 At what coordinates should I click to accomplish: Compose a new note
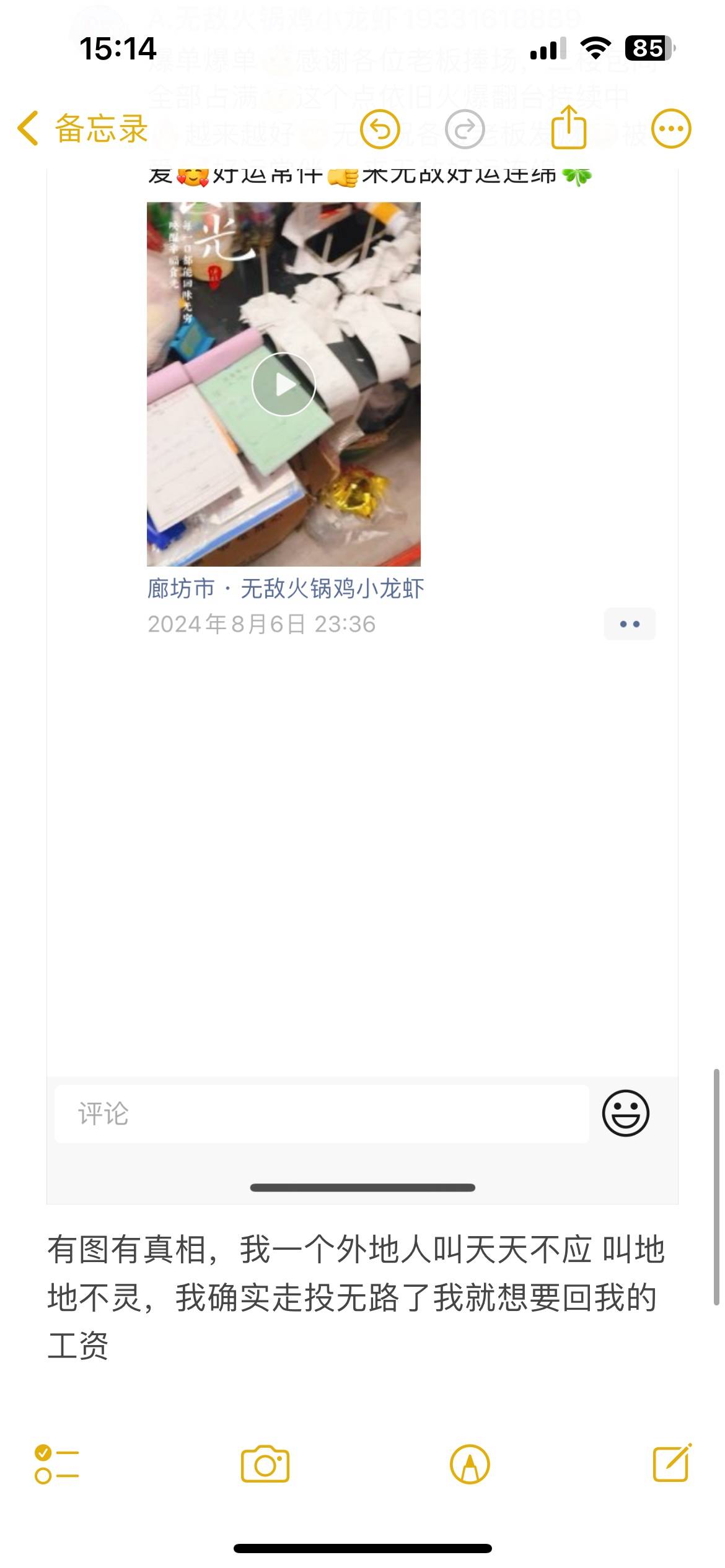672,1463
